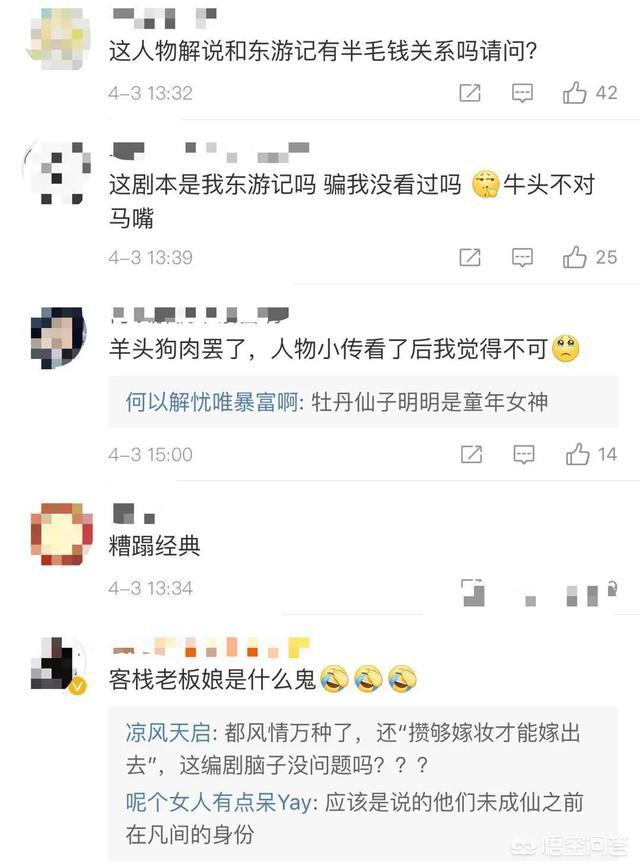Reply to the 4-3 13:39 comment
The width and height of the screenshot is (640, 868).
pyautogui.click(x=522, y=257)
